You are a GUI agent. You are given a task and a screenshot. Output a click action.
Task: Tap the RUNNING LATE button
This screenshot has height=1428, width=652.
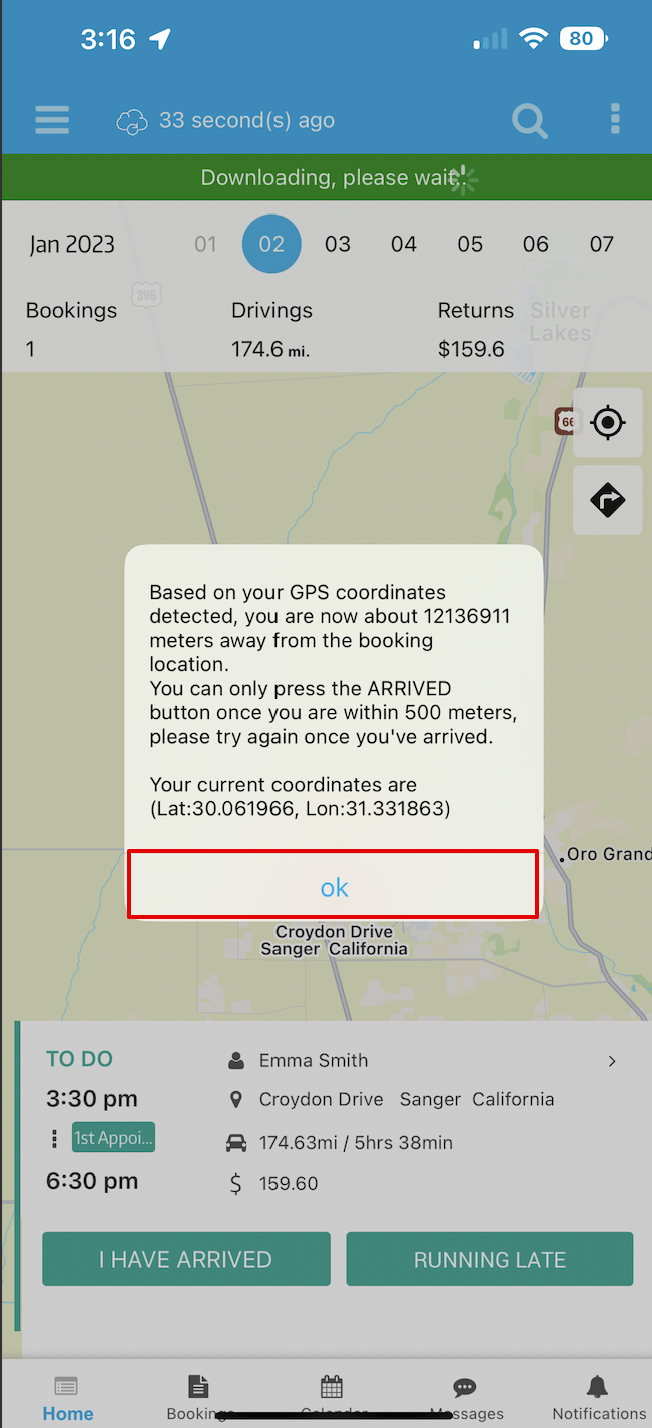[490, 1259]
